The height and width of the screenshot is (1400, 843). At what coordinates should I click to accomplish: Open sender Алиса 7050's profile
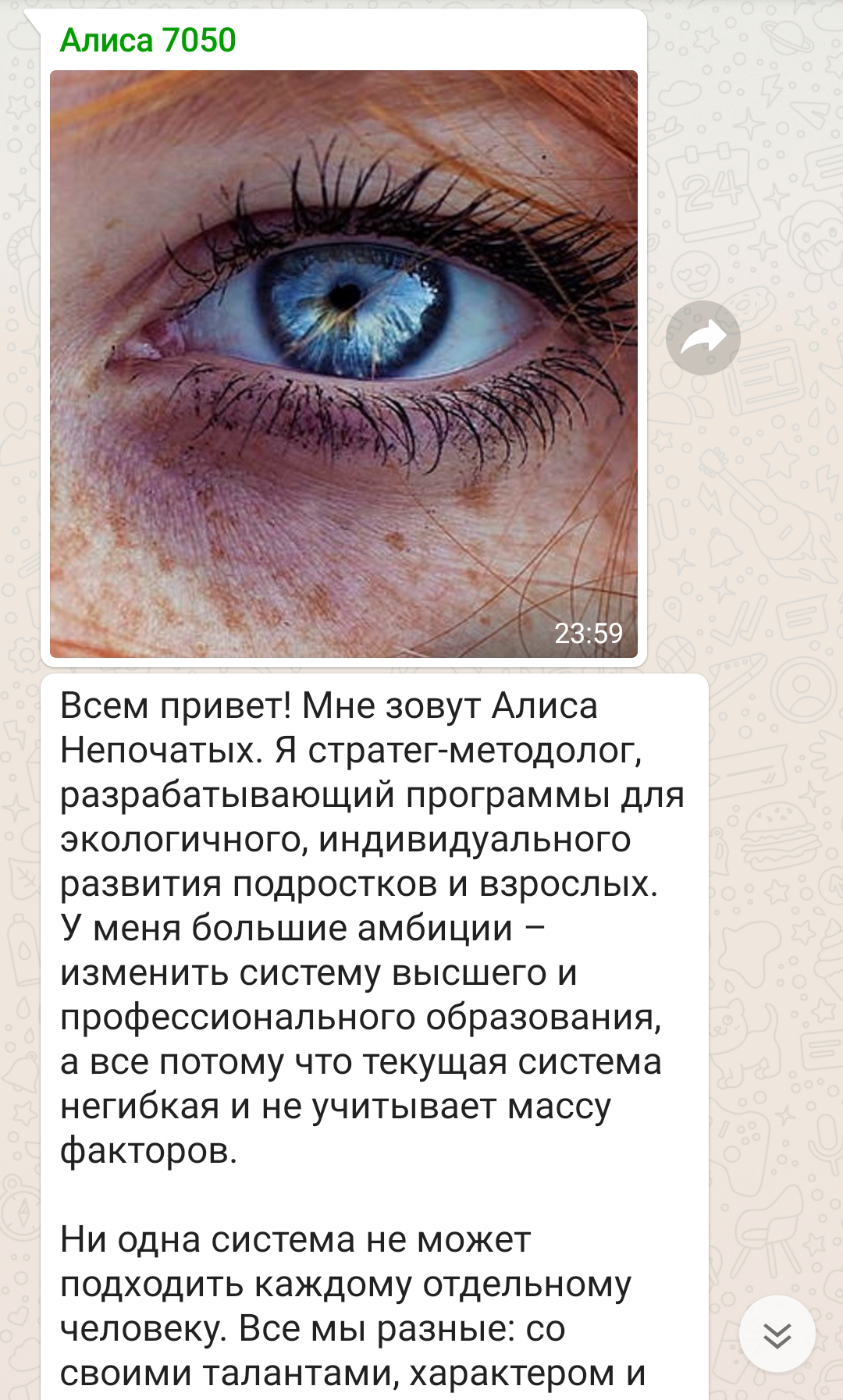tap(148, 41)
